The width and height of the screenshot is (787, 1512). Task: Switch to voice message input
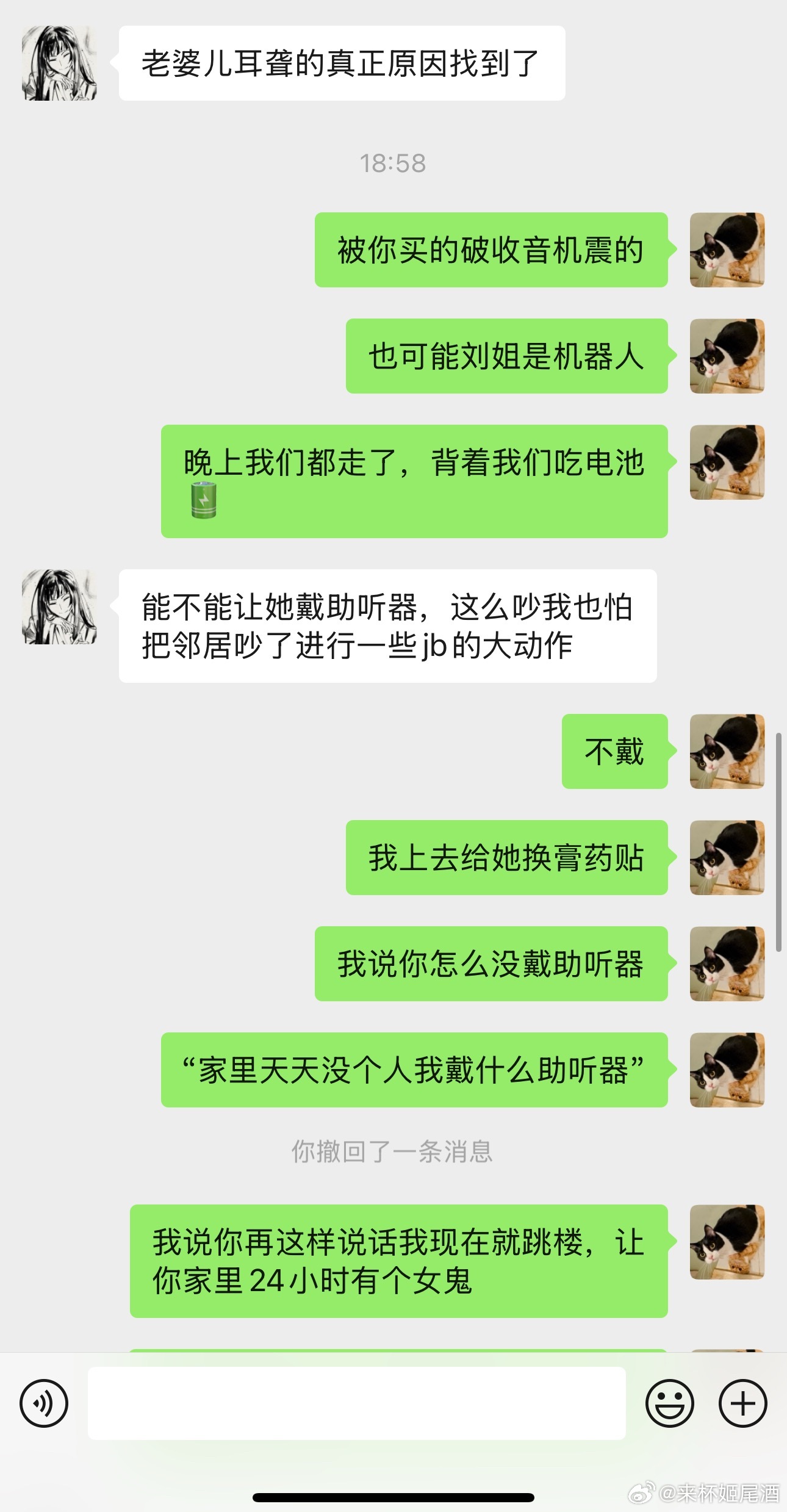(44, 1403)
